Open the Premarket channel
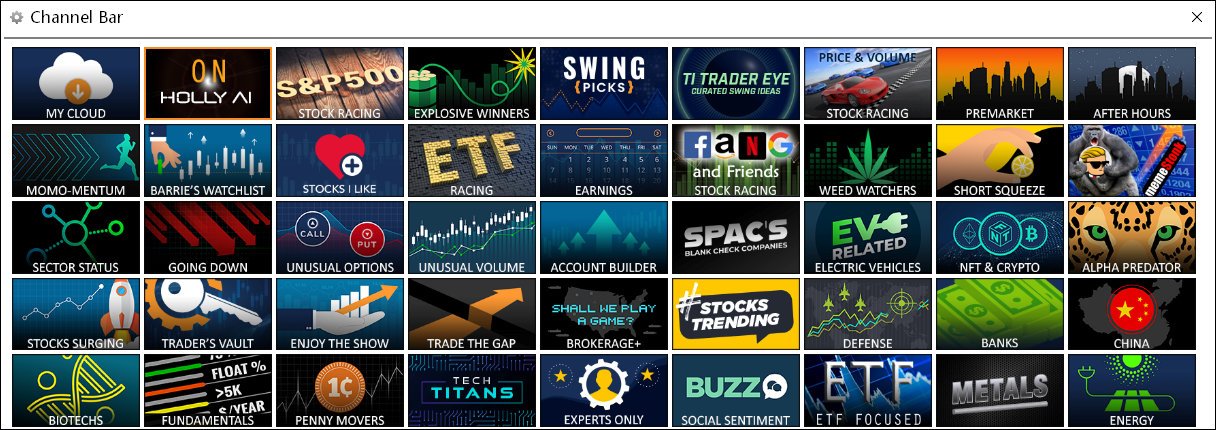This screenshot has height=430, width=1216. tap(1000, 84)
